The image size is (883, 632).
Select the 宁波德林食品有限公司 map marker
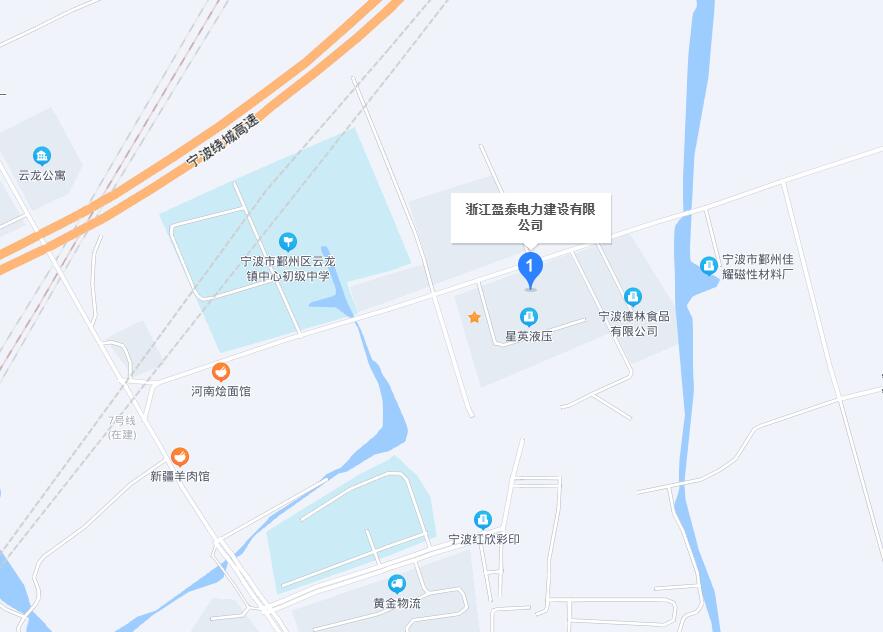point(633,297)
